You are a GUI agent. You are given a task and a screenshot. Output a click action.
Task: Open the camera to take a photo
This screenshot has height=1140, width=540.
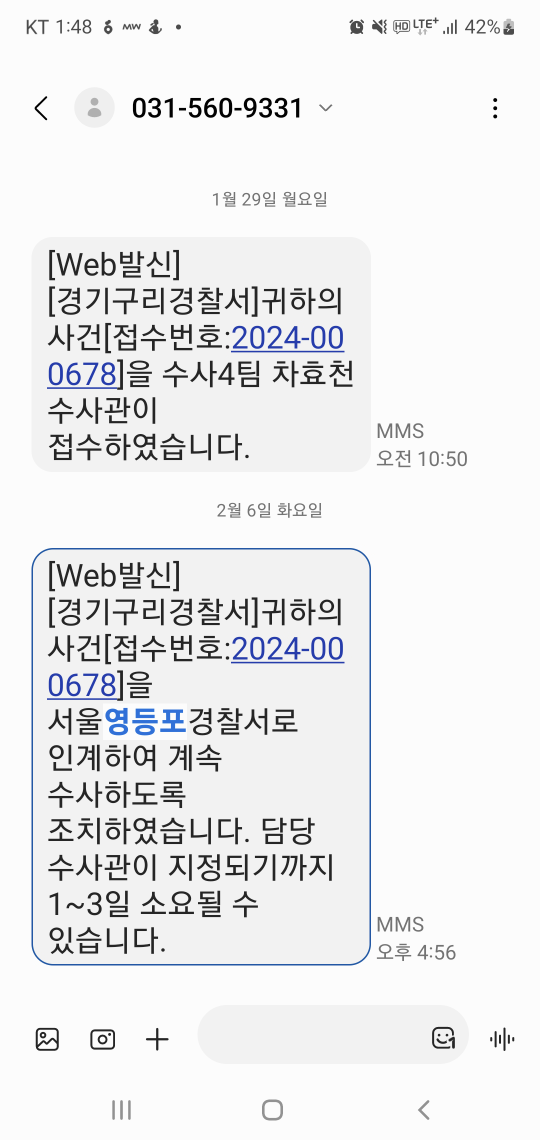tap(102, 1040)
